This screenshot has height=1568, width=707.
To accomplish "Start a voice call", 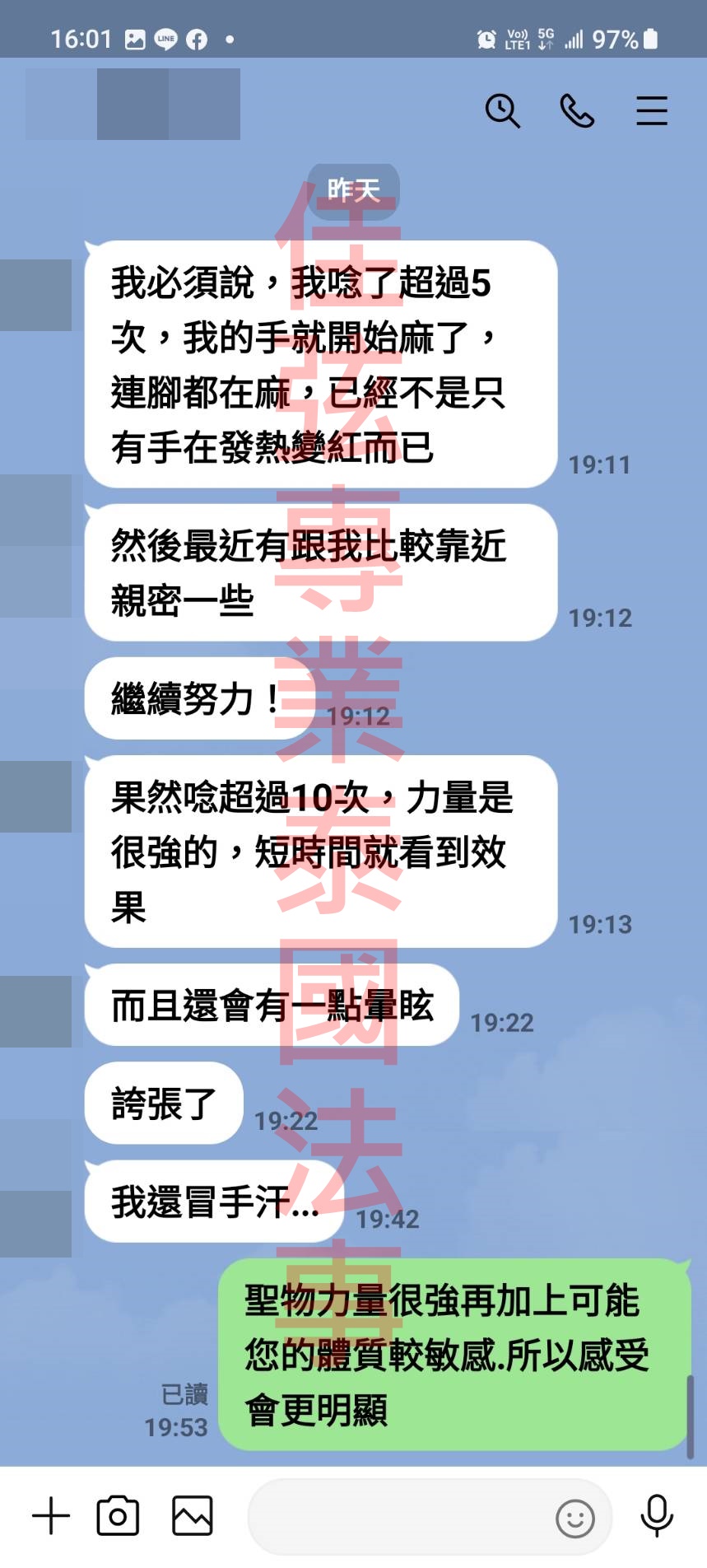I will coord(577,110).
